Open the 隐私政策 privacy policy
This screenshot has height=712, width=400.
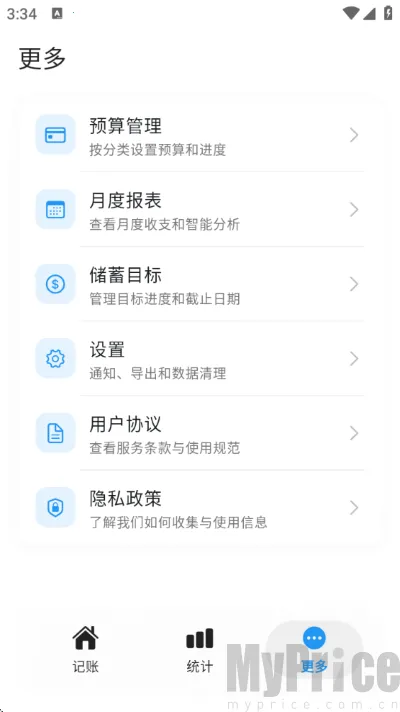tap(200, 507)
